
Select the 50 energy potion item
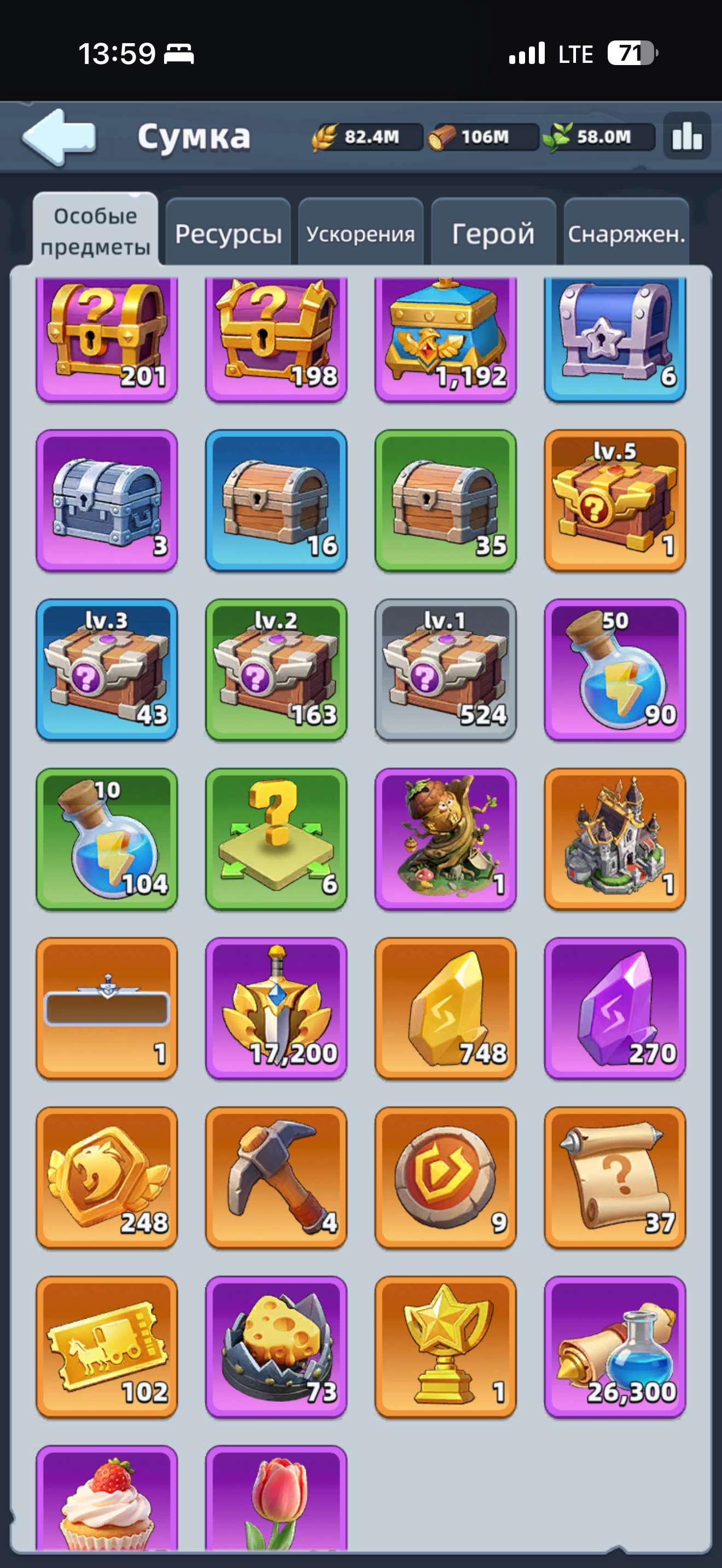(x=615, y=670)
